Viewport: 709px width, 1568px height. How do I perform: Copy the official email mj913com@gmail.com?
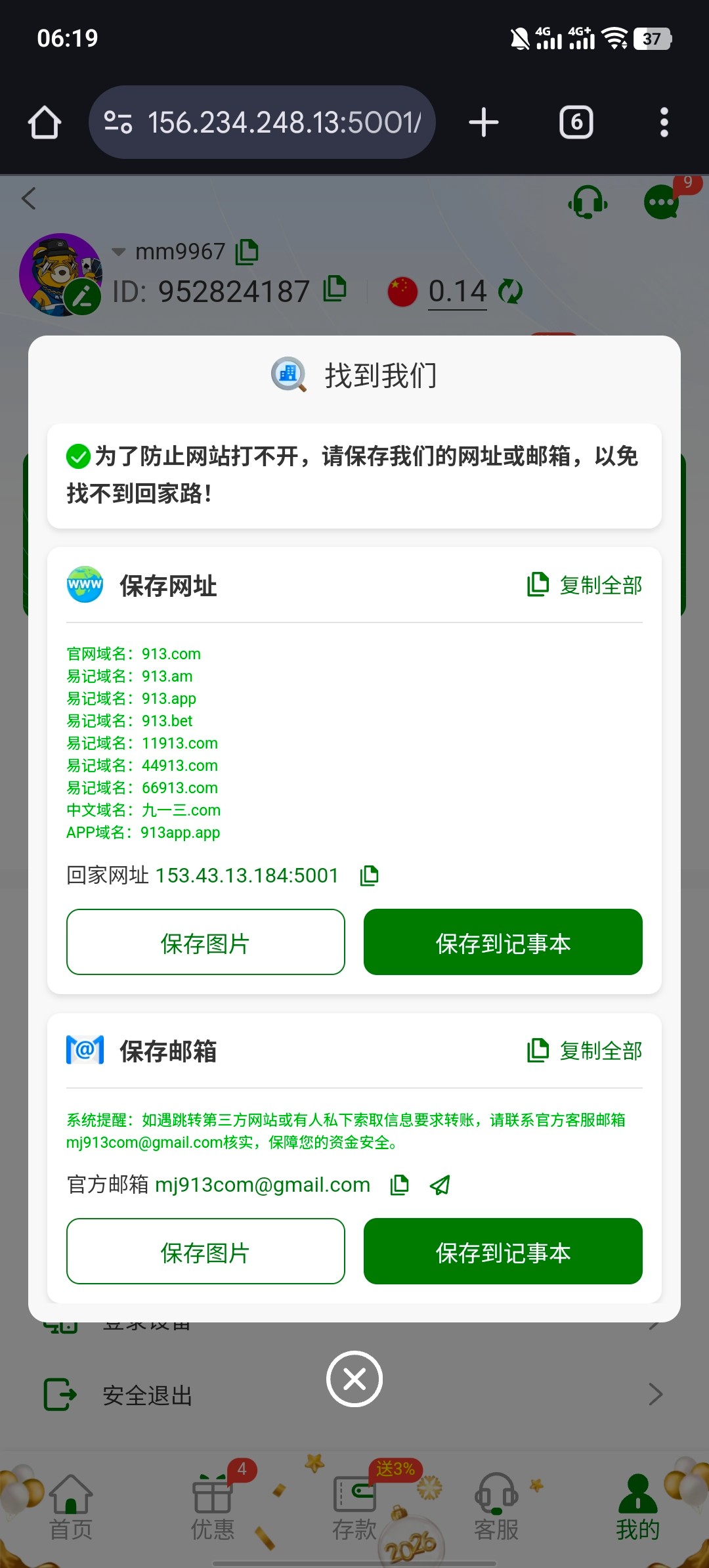pos(399,1185)
